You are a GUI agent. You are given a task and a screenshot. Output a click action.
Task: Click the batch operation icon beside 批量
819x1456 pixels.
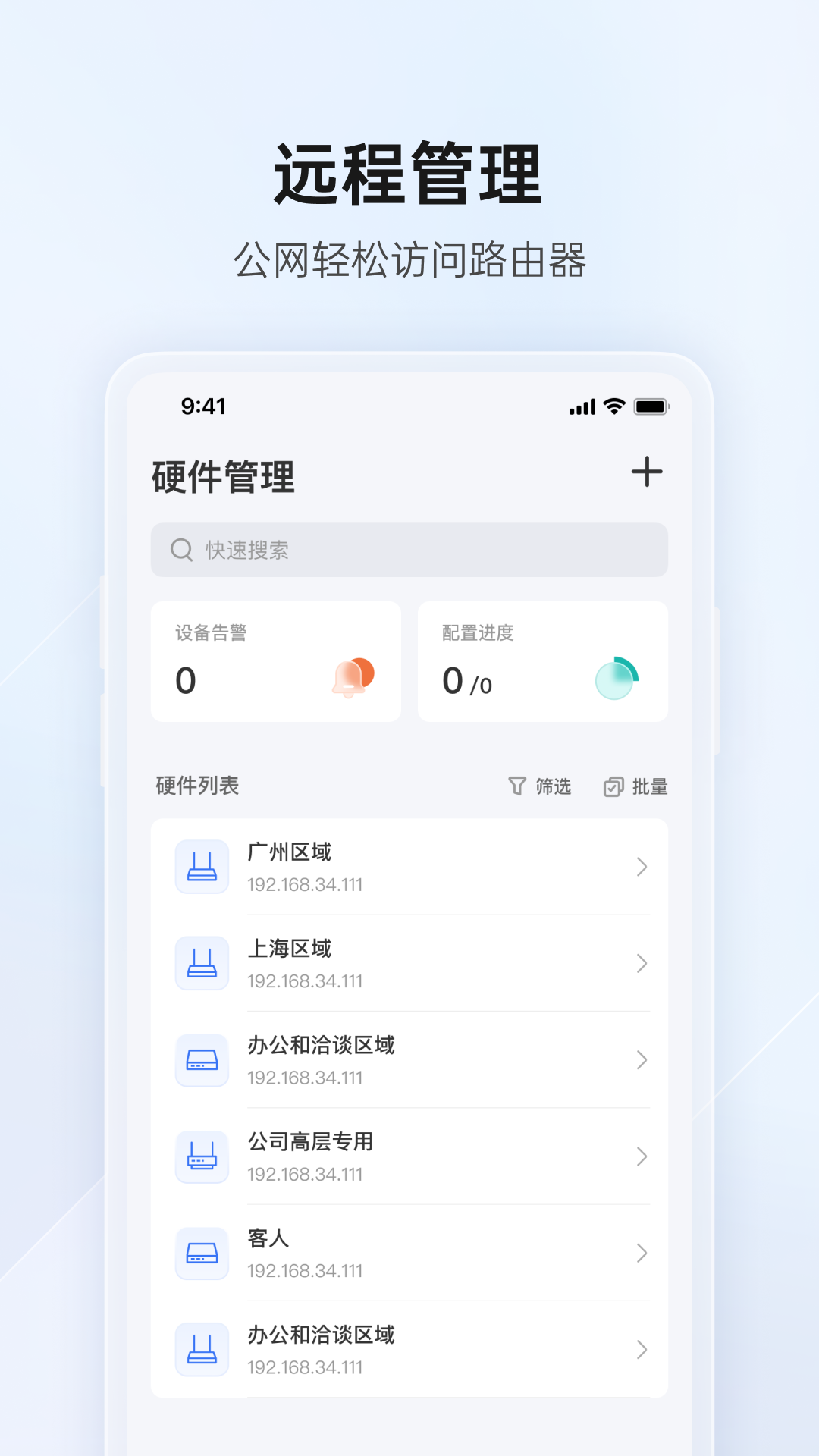(x=616, y=786)
